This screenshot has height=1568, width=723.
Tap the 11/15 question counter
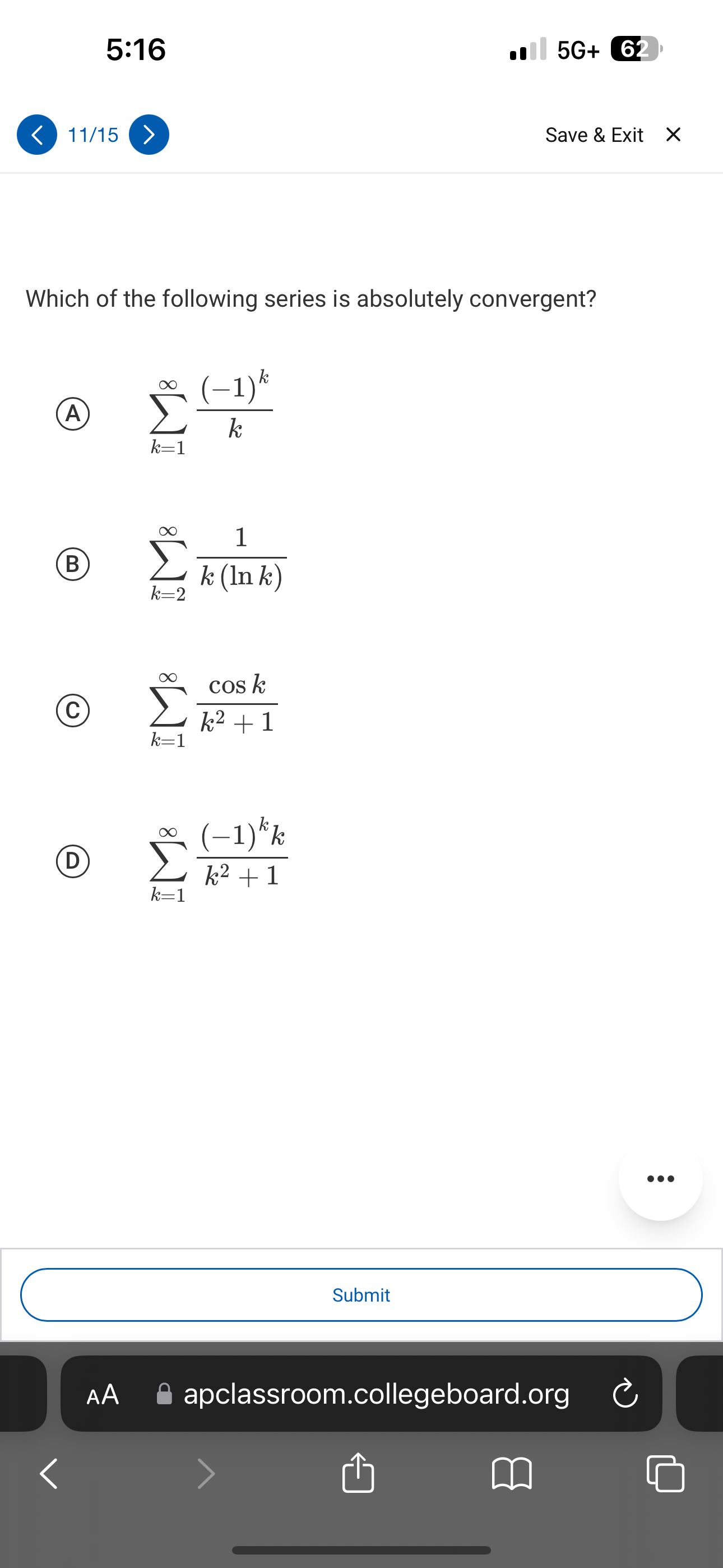pos(92,135)
